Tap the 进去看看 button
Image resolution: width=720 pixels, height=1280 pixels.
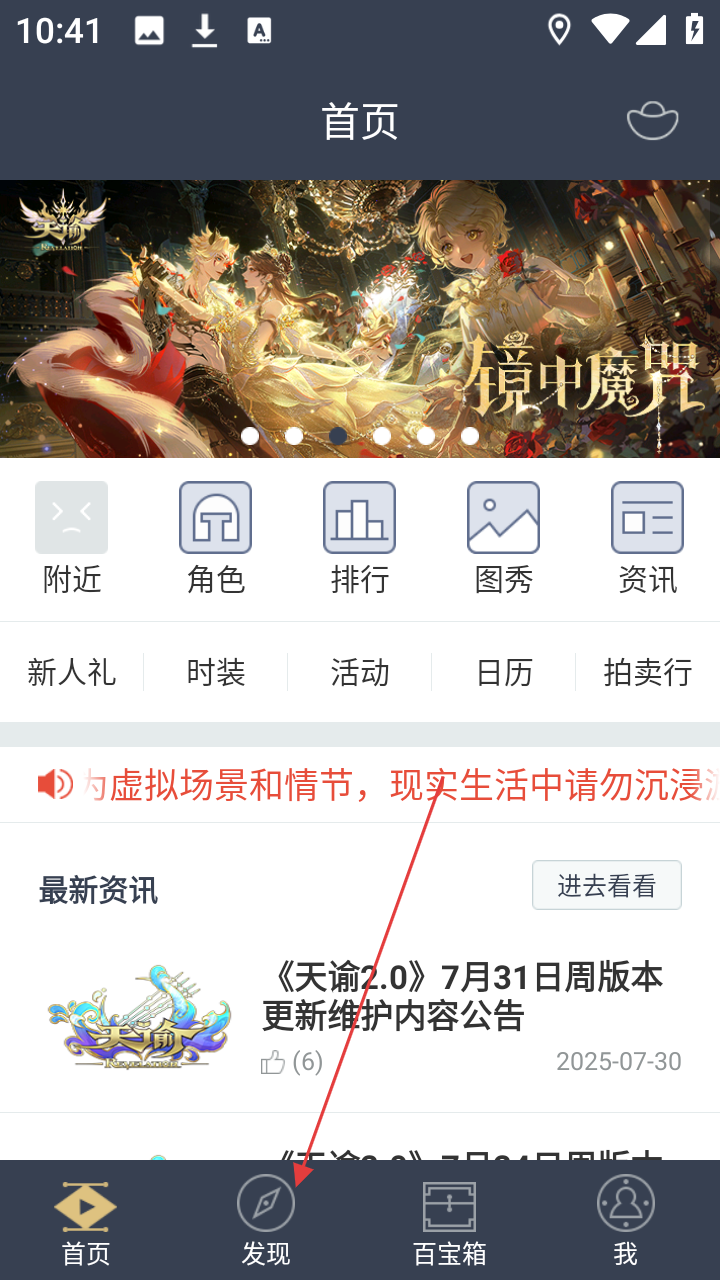point(606,885)
